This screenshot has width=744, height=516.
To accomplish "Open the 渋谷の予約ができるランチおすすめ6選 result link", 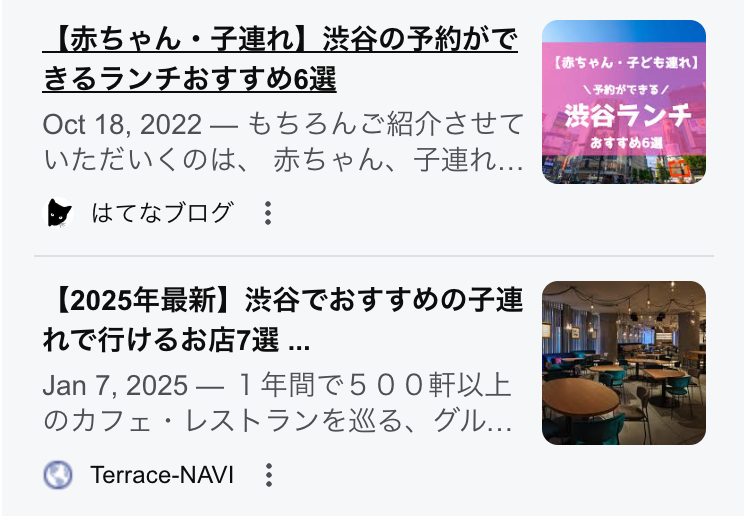I will 280,58.
